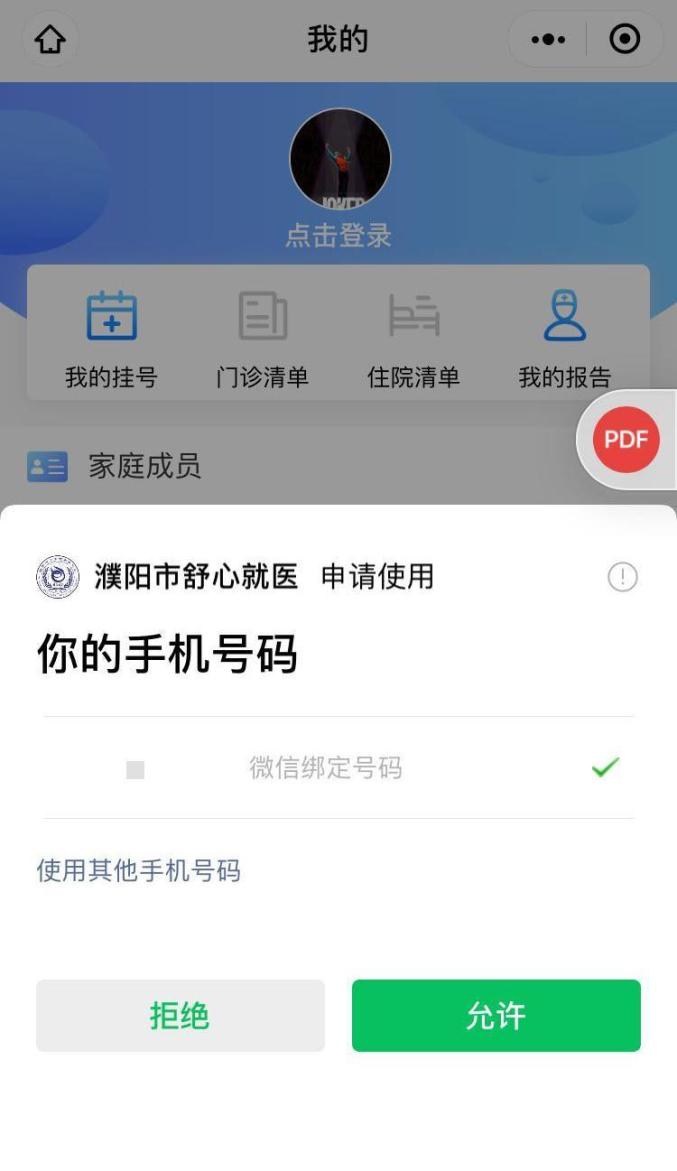Choose 使用其他手机号码 link
The image size is (677, 1171).
(138, 870)
